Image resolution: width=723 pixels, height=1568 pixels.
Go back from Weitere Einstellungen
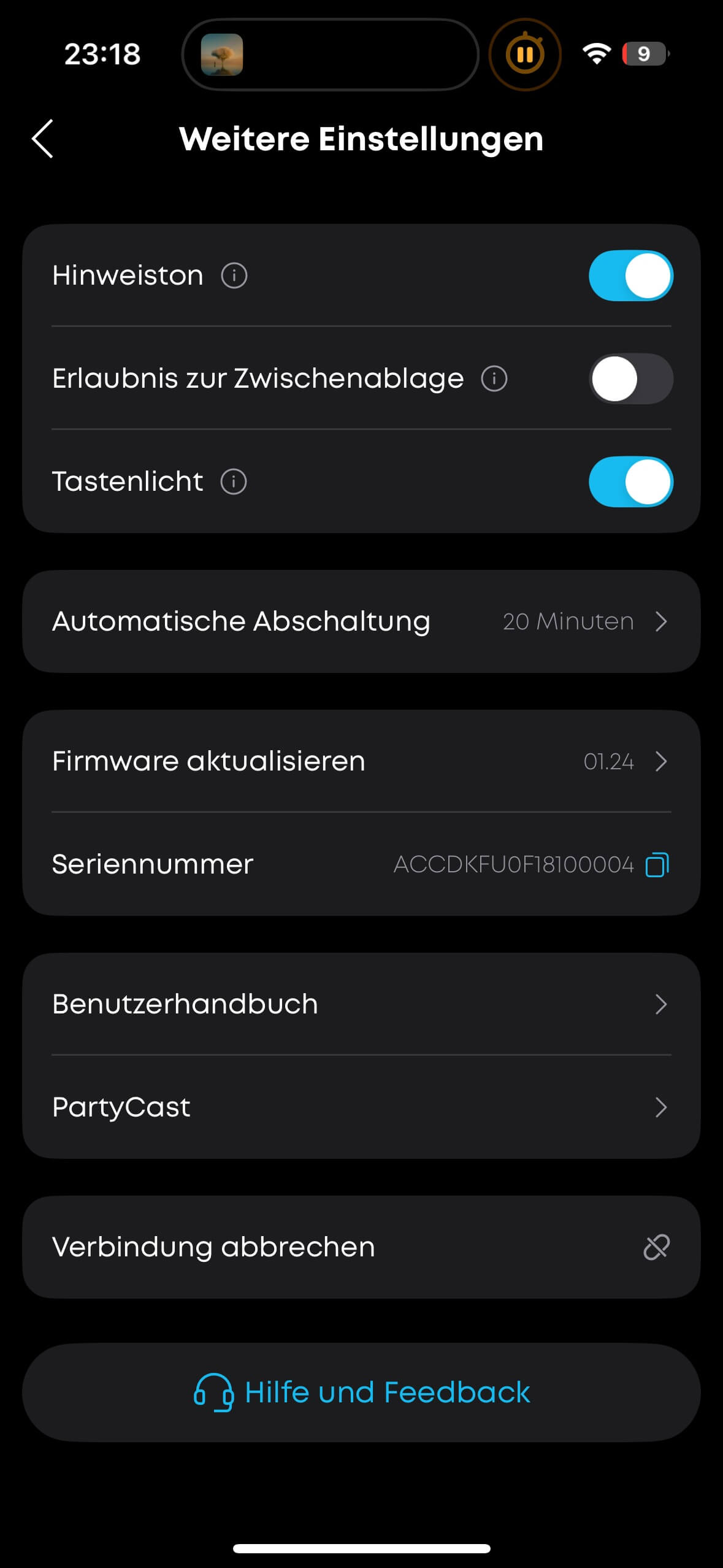tap(43, 139)
